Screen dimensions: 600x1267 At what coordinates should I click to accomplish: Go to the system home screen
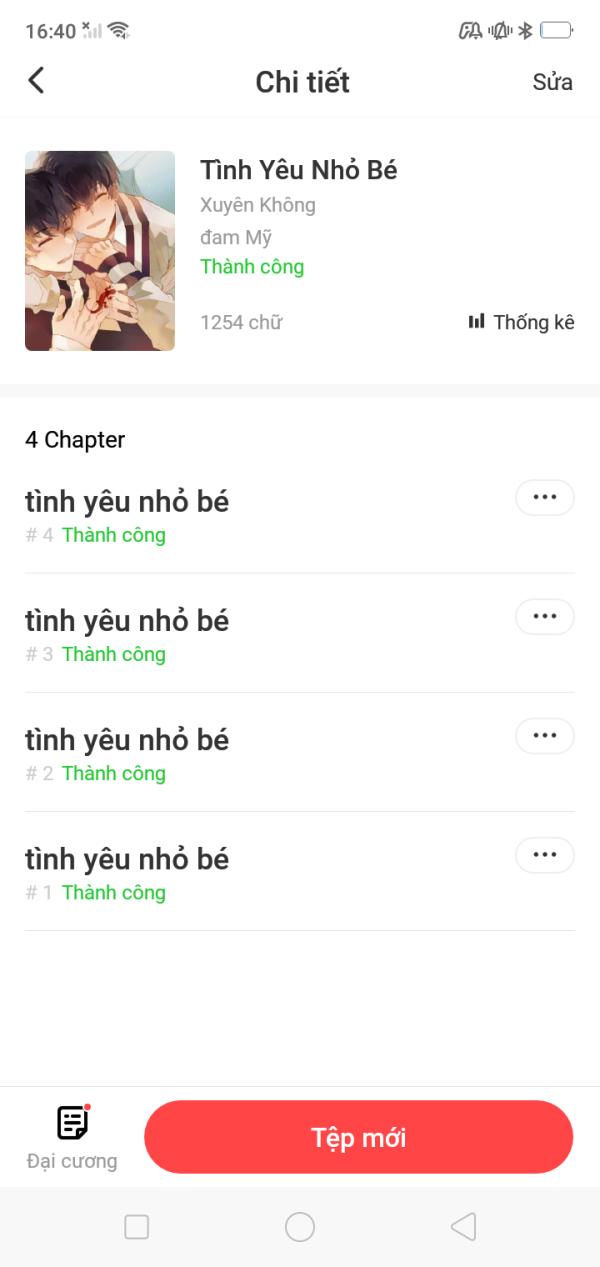coord(300,1227)
